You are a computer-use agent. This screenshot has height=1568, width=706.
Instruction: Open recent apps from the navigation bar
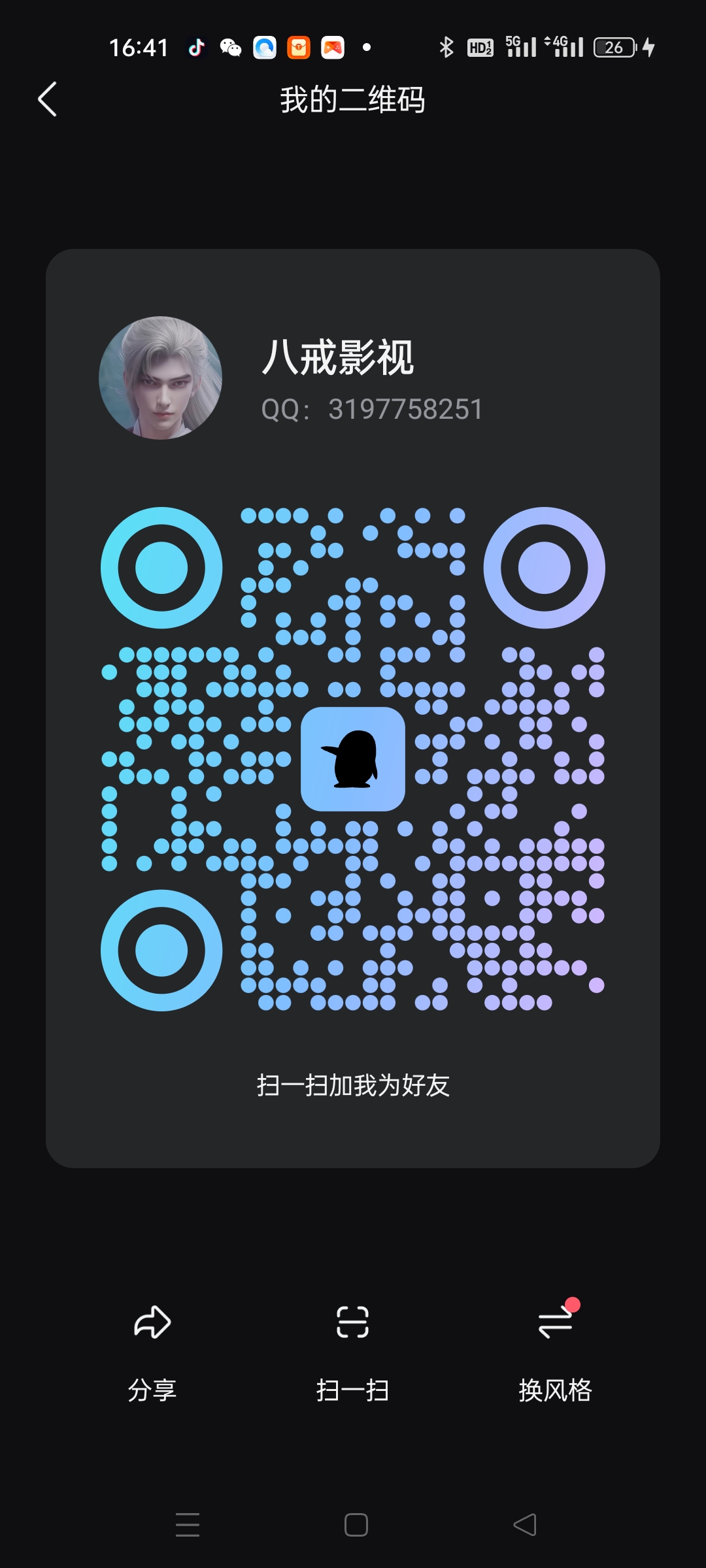coord(188,1525)
